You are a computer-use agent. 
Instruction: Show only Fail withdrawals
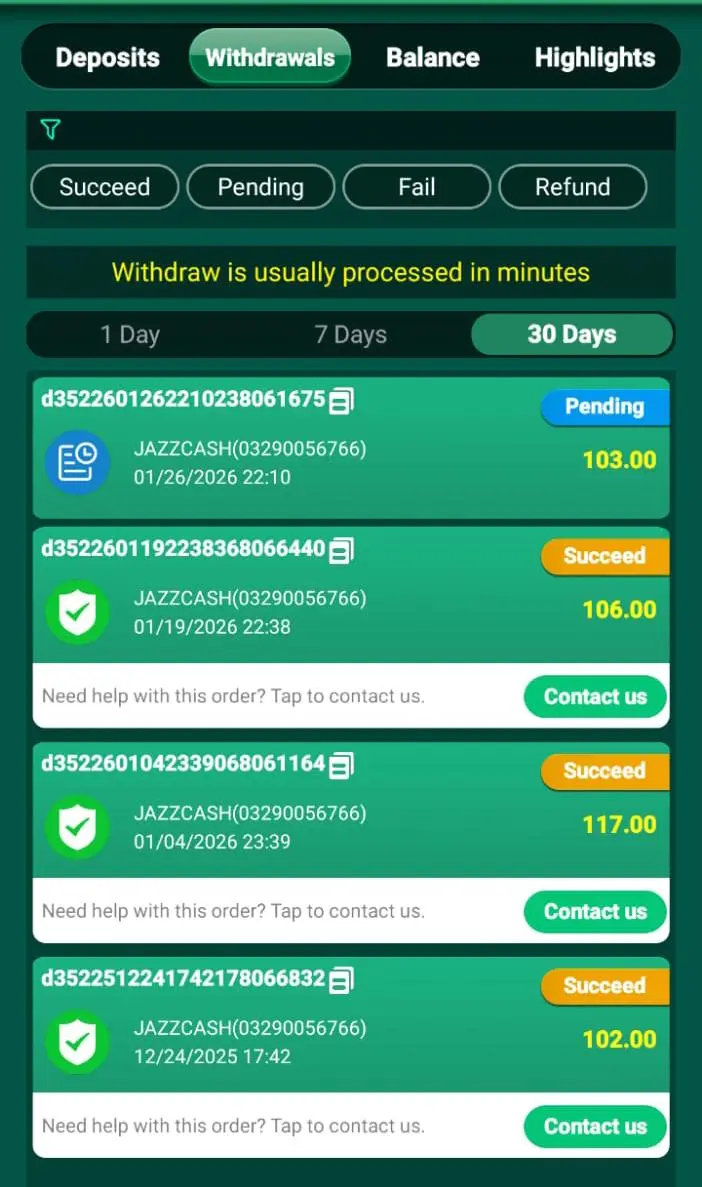(416, 187)
